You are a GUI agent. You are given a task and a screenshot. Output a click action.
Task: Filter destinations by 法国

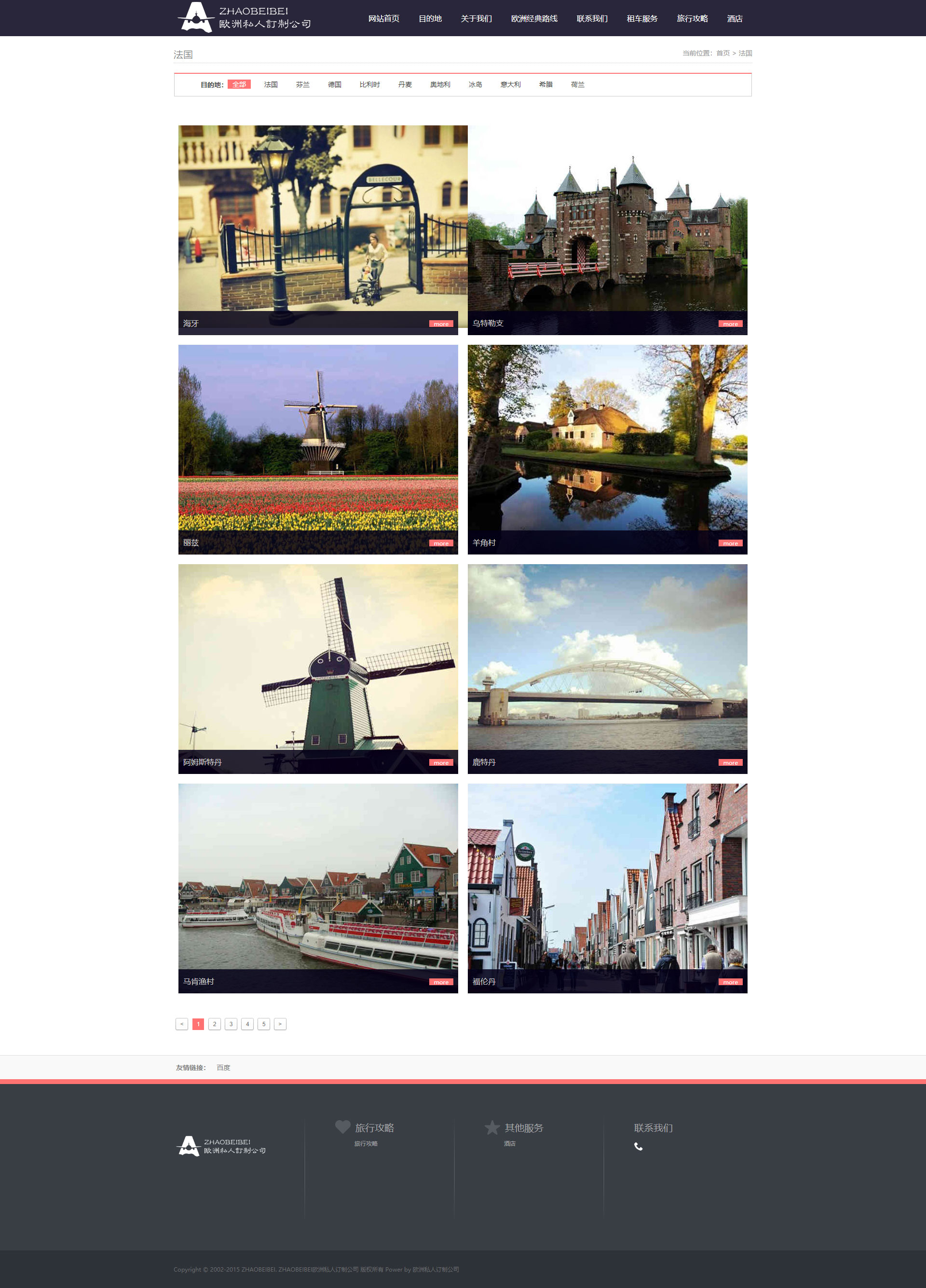pos(271,84)
